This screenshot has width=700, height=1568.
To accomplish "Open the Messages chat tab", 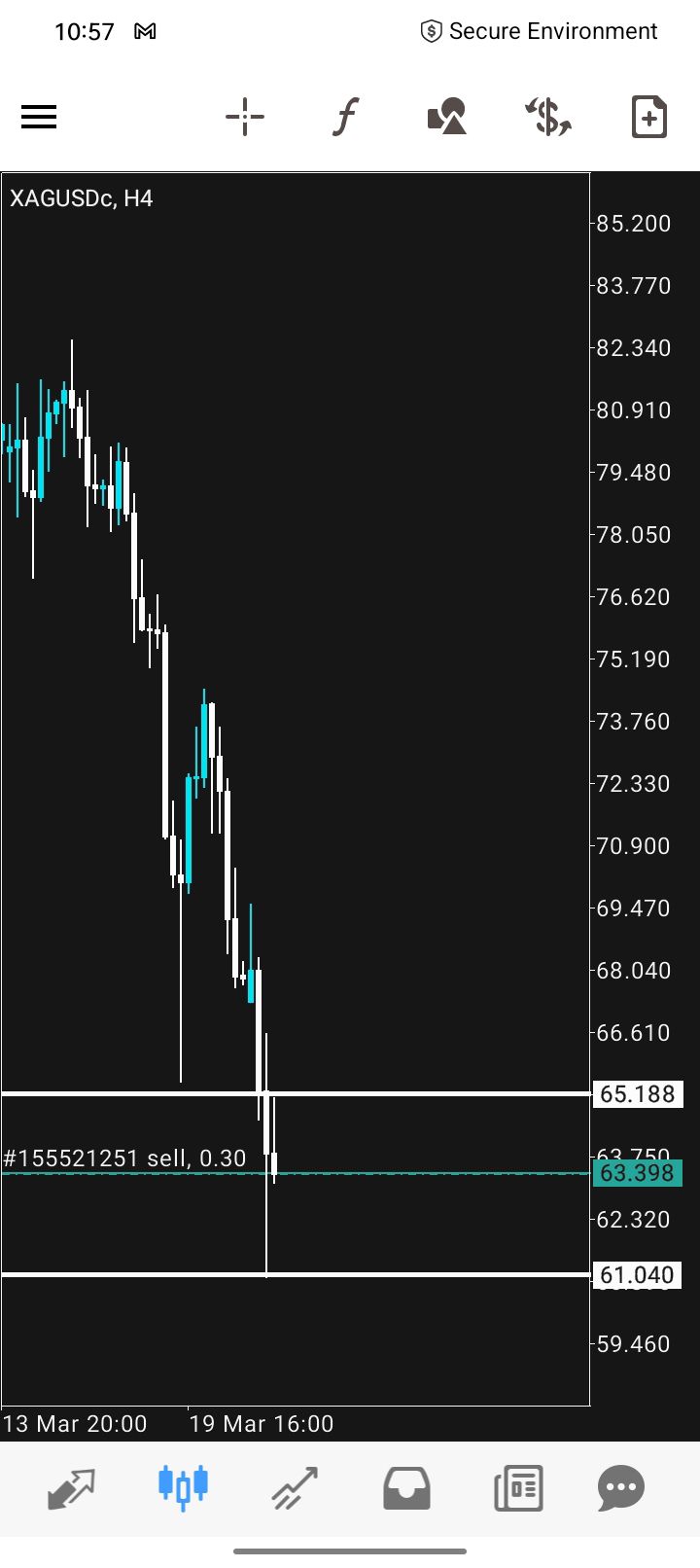I will tap(621, 1488).
